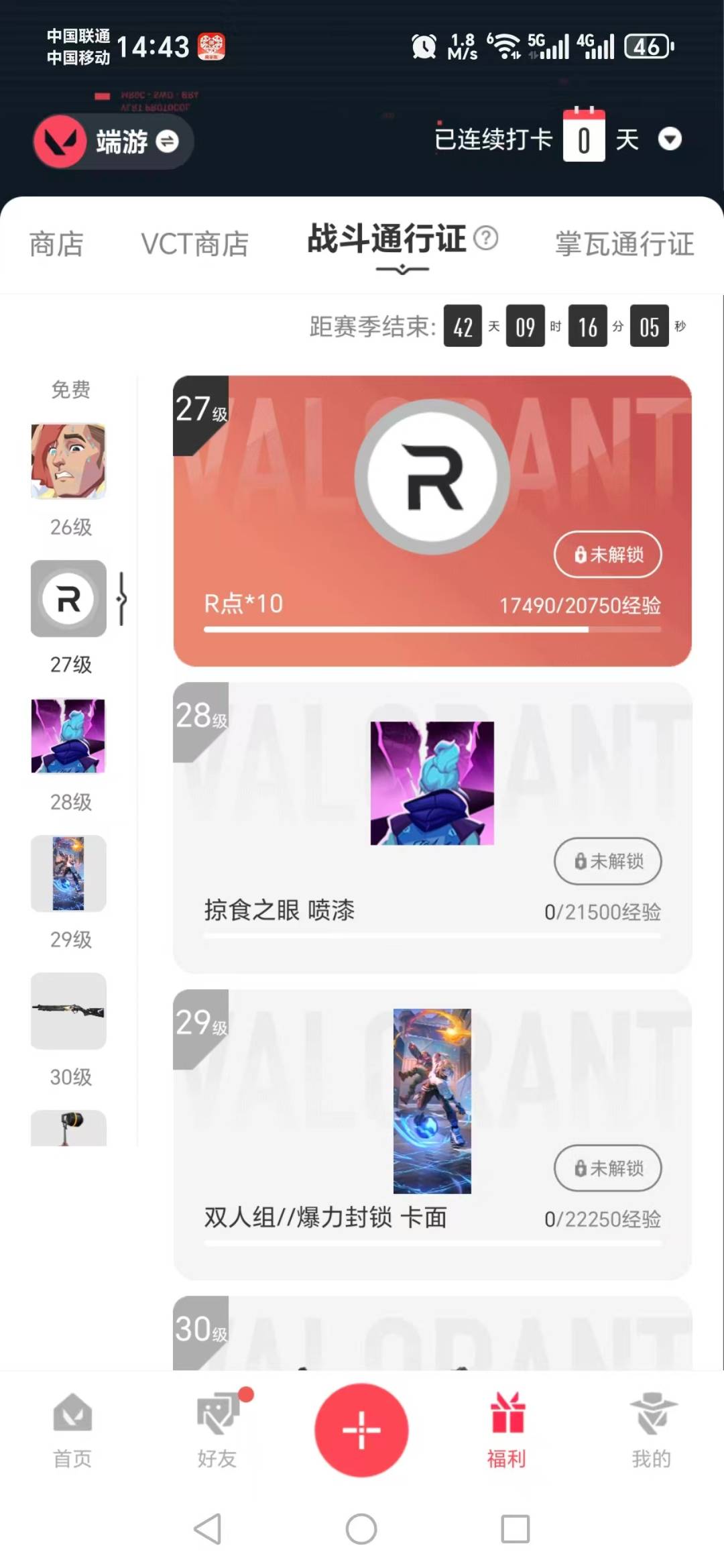
Task: Open the VCT商店 tab
Action: click(194, 244)
